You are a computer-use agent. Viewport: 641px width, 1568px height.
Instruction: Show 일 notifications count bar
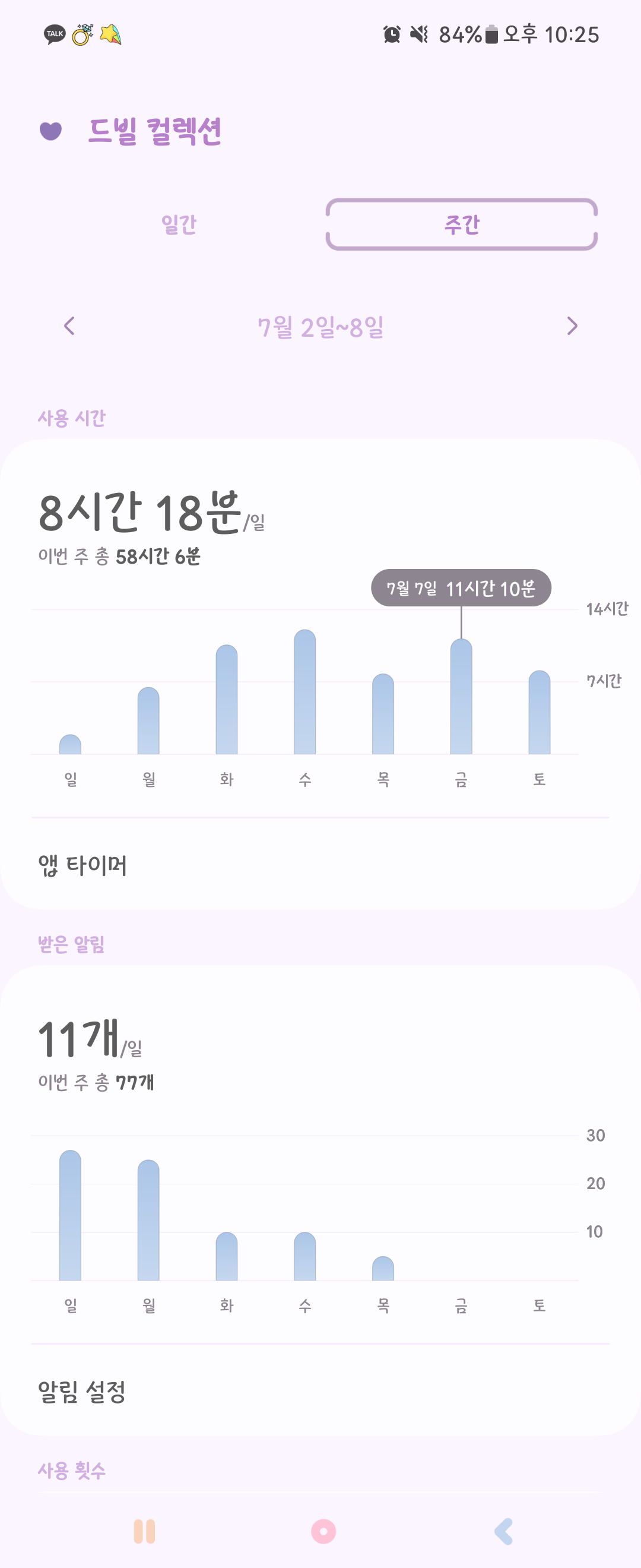click(x=71, y=1216)
